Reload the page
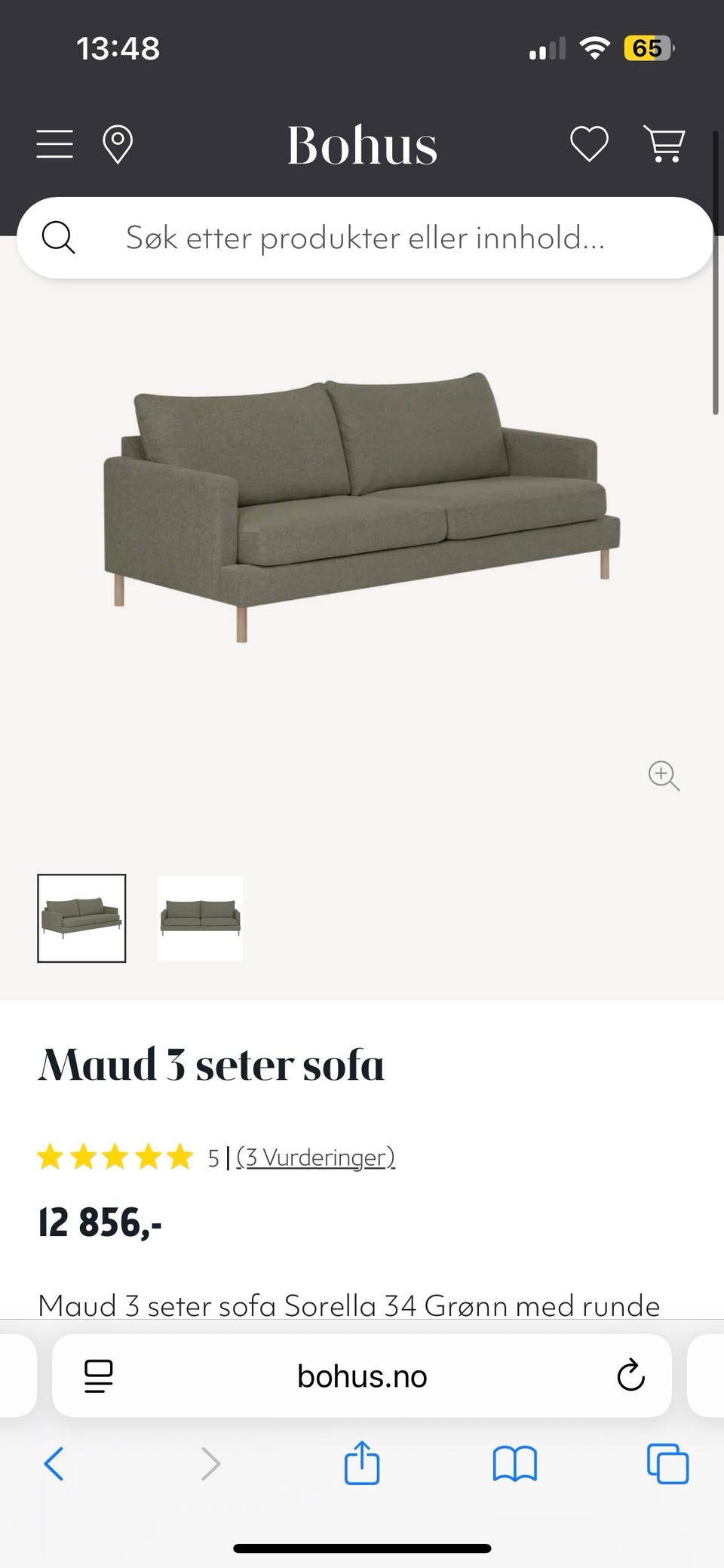Viewport: 724px width, 1568px height. pos(630,1376)
